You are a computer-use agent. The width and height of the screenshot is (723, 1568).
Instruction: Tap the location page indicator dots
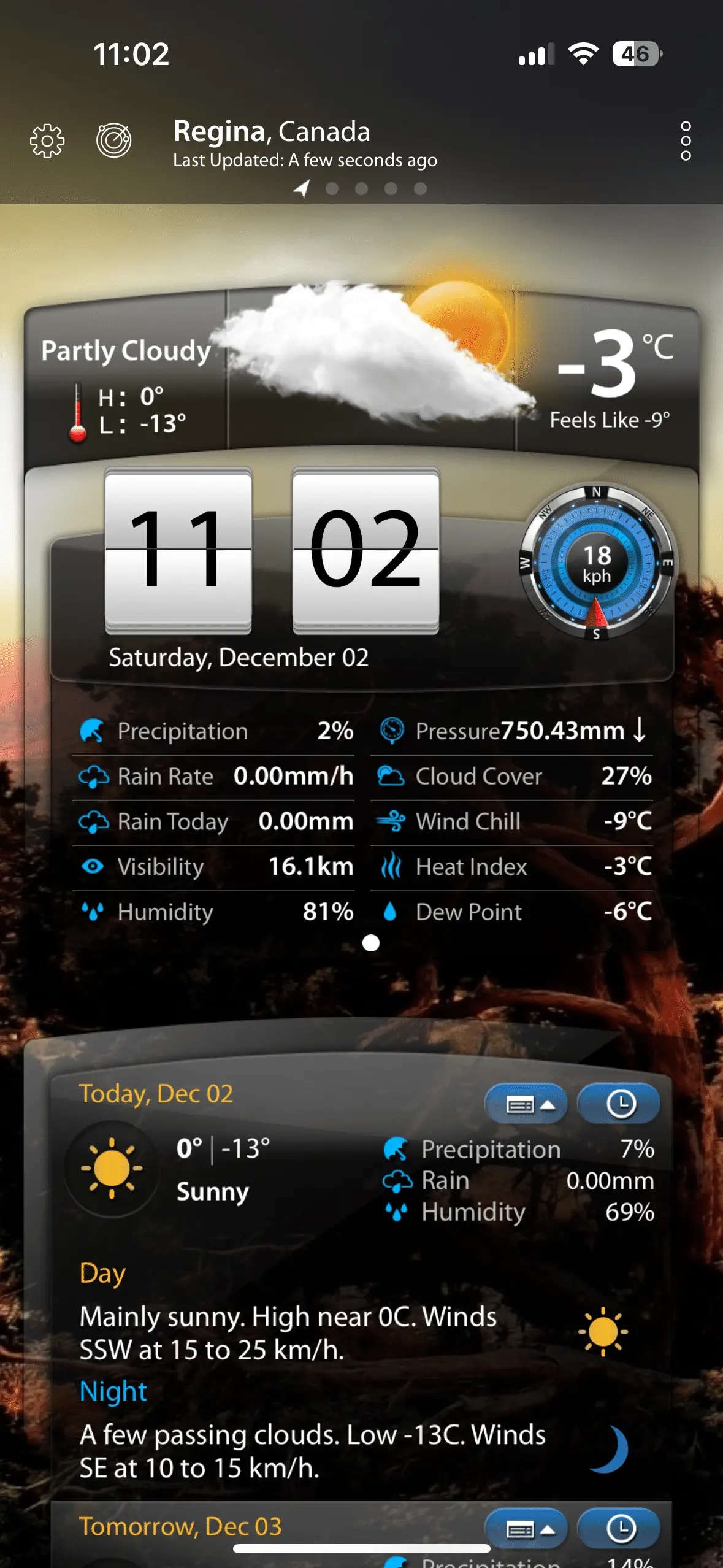[x=362, y=189]
